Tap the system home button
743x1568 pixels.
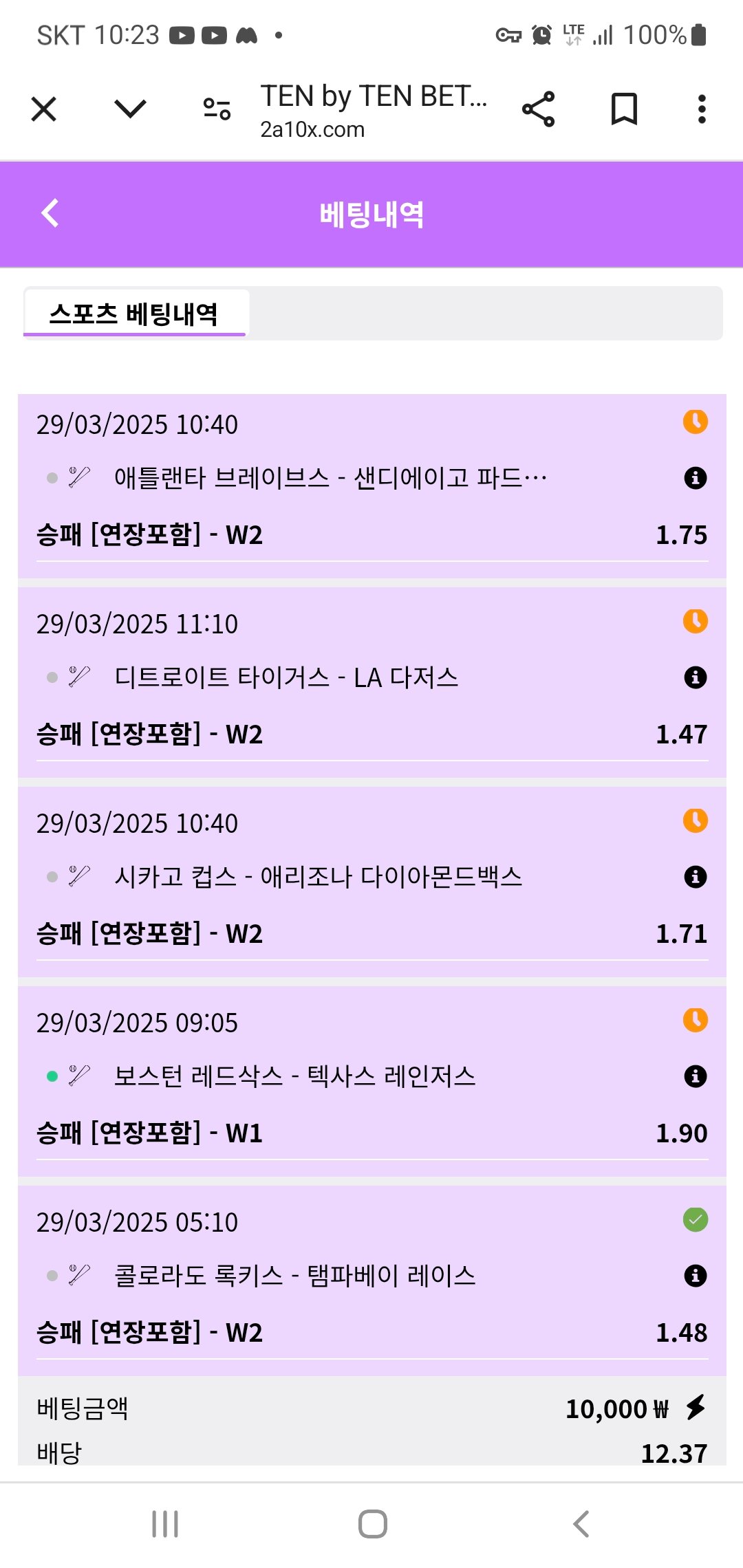click(x=372, y=1524)
